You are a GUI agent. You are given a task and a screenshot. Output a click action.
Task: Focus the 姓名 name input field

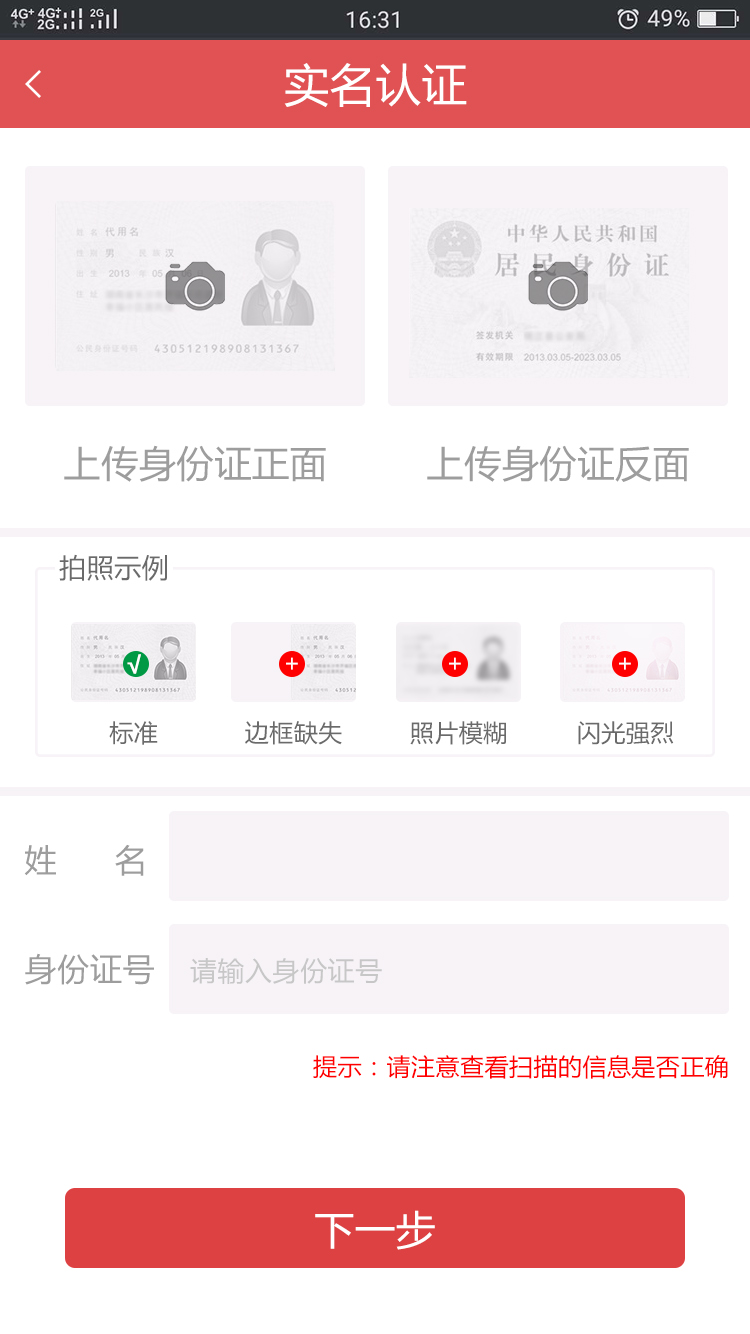tap(448, 856)
